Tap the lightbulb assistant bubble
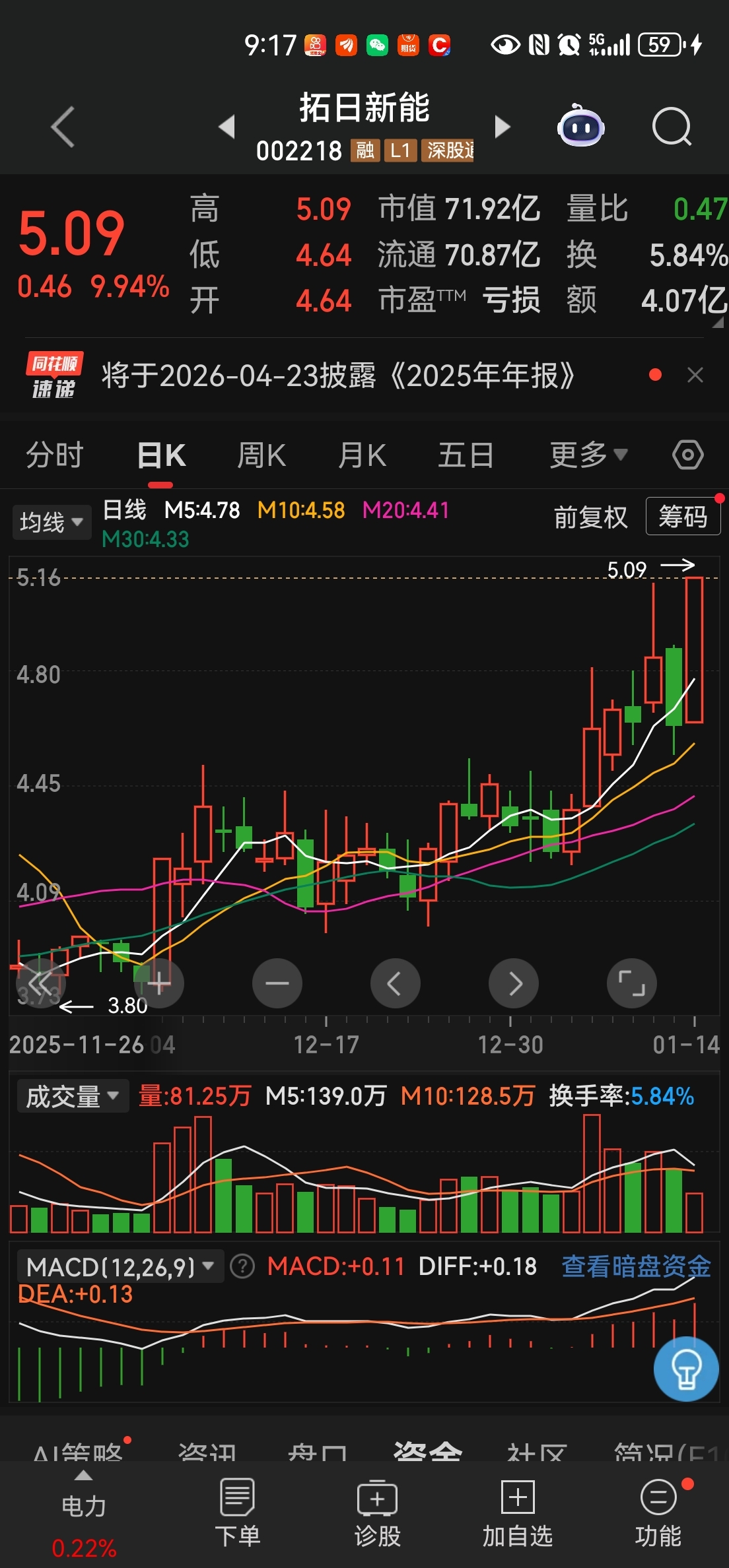729x1568 pixels. pos(685,1369)
